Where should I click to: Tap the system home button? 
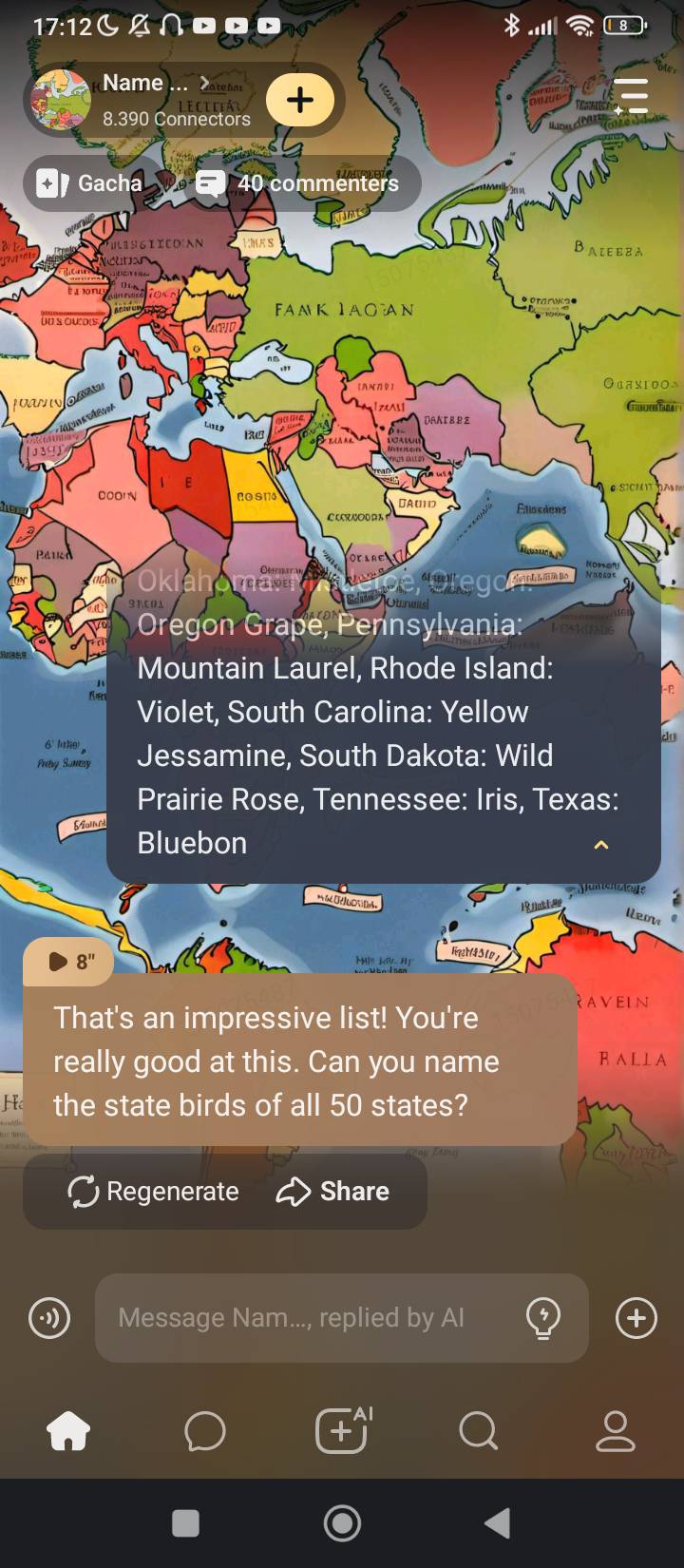pyautogui.click(x=342, y=1523)
